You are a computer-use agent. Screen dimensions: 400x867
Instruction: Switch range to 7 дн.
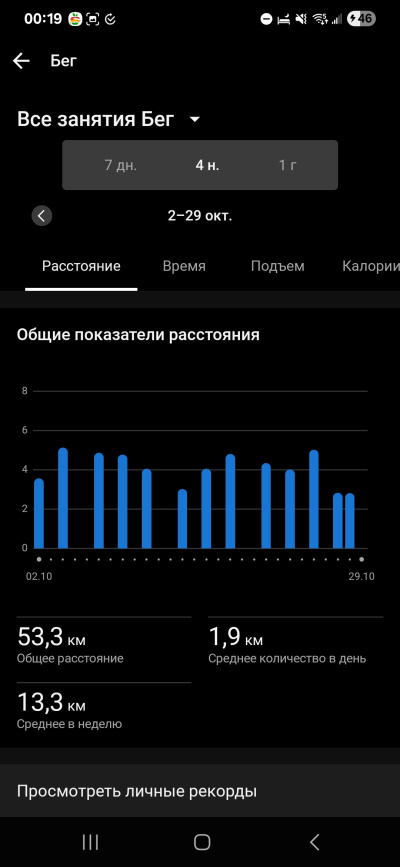(121, 165)
